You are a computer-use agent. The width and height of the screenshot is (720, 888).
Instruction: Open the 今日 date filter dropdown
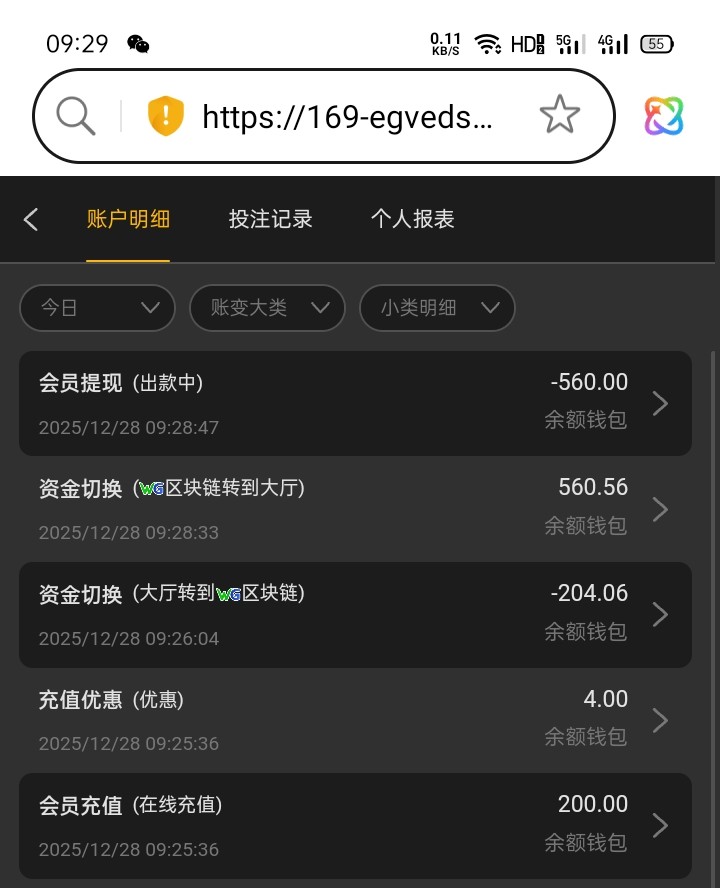(97, 308)
